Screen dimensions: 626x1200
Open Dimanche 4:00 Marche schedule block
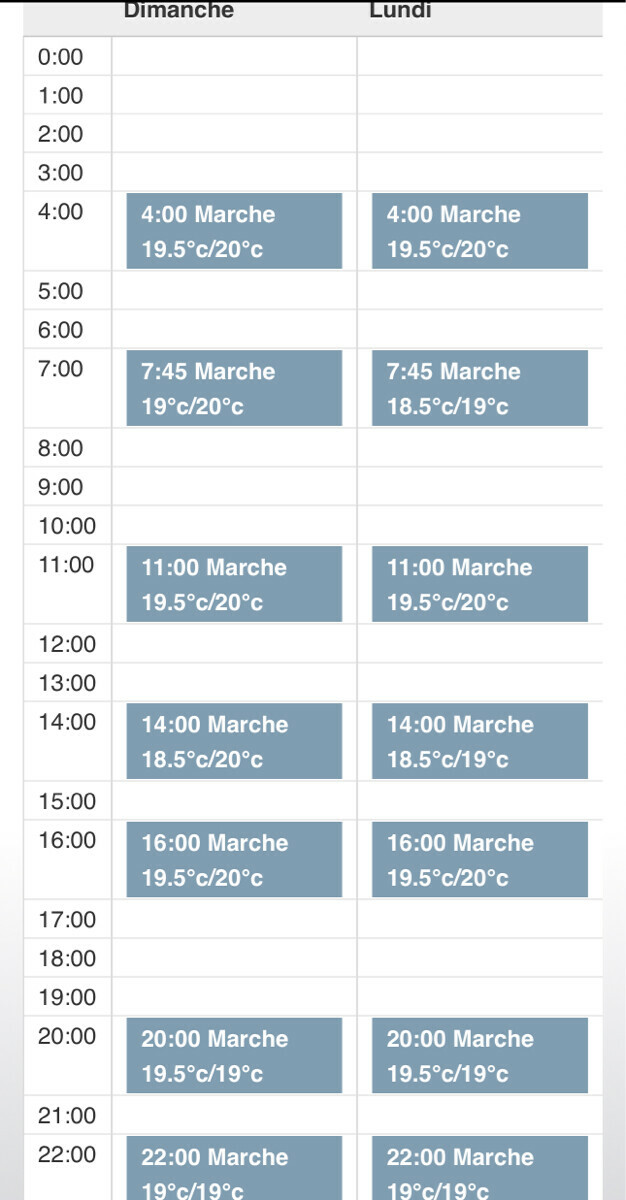[x=234, y=231]
